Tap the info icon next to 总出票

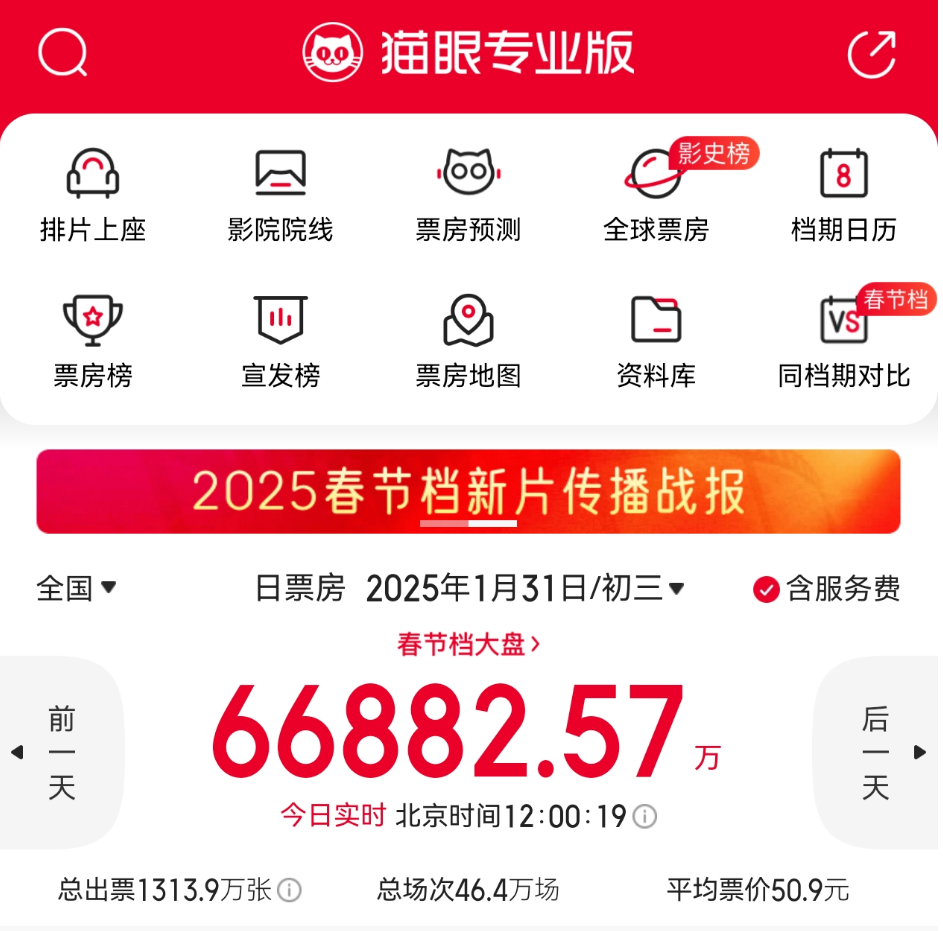pos(290,889)
